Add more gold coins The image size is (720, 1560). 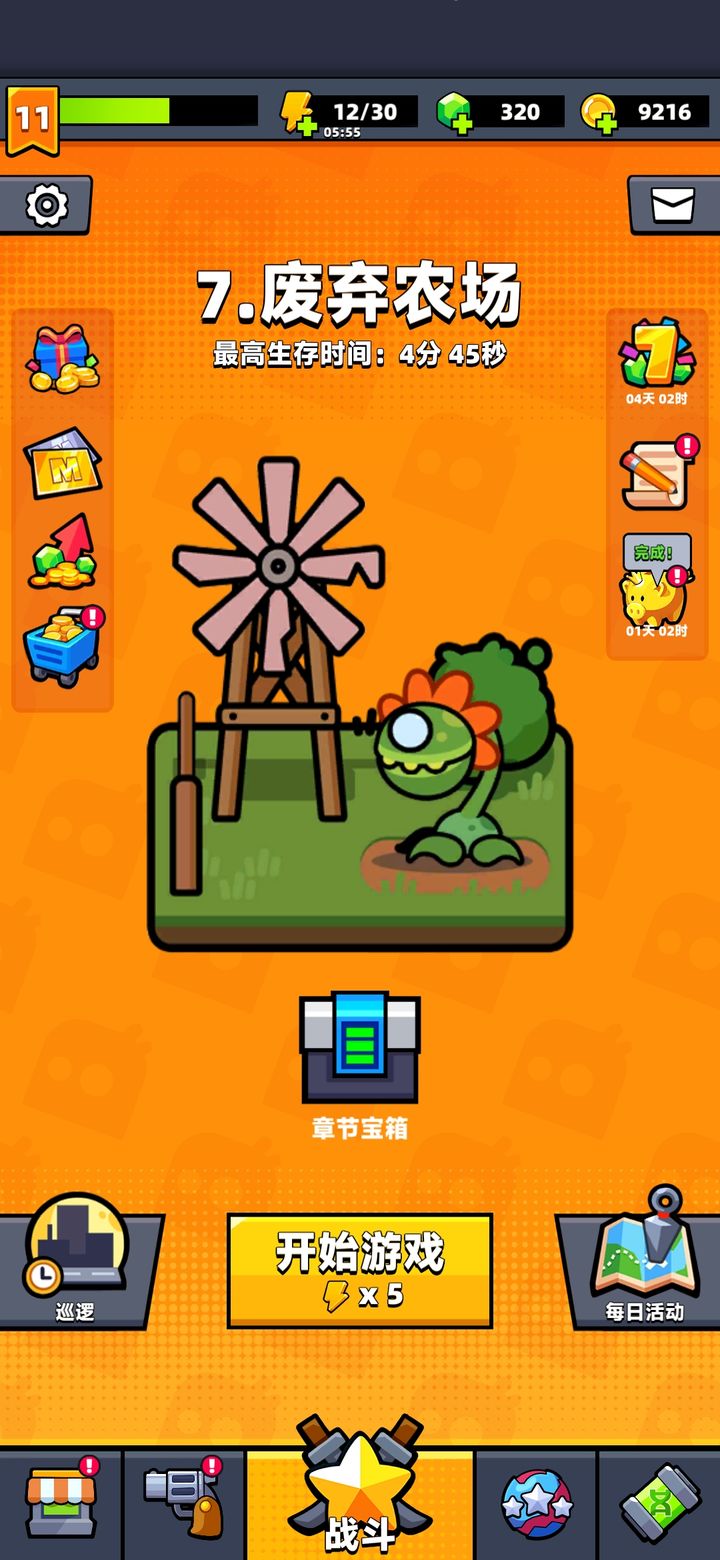click(599, 112)
